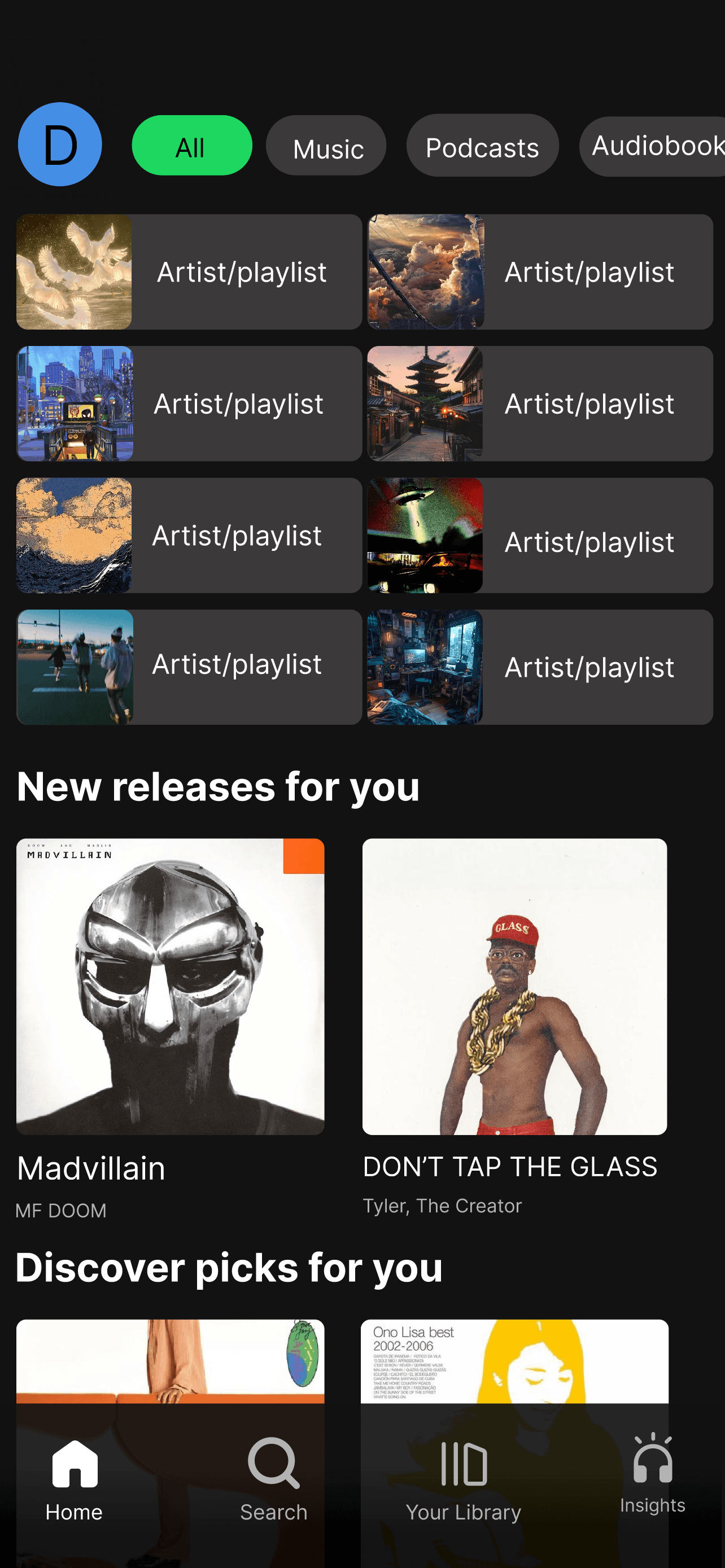The width and height of the screenshot is (725, 1568).
Task: Open the playlist tile with white doves artwork
Action: tap(189, 272)
